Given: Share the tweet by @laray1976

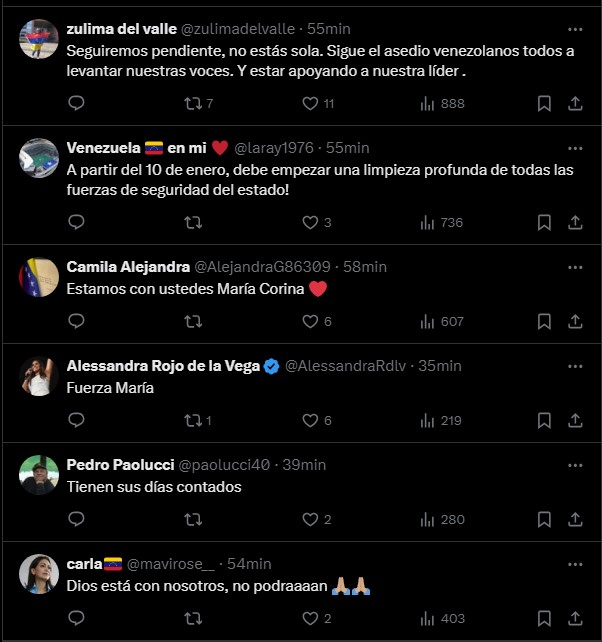Looking at the screenshot, I should (575, 222).
